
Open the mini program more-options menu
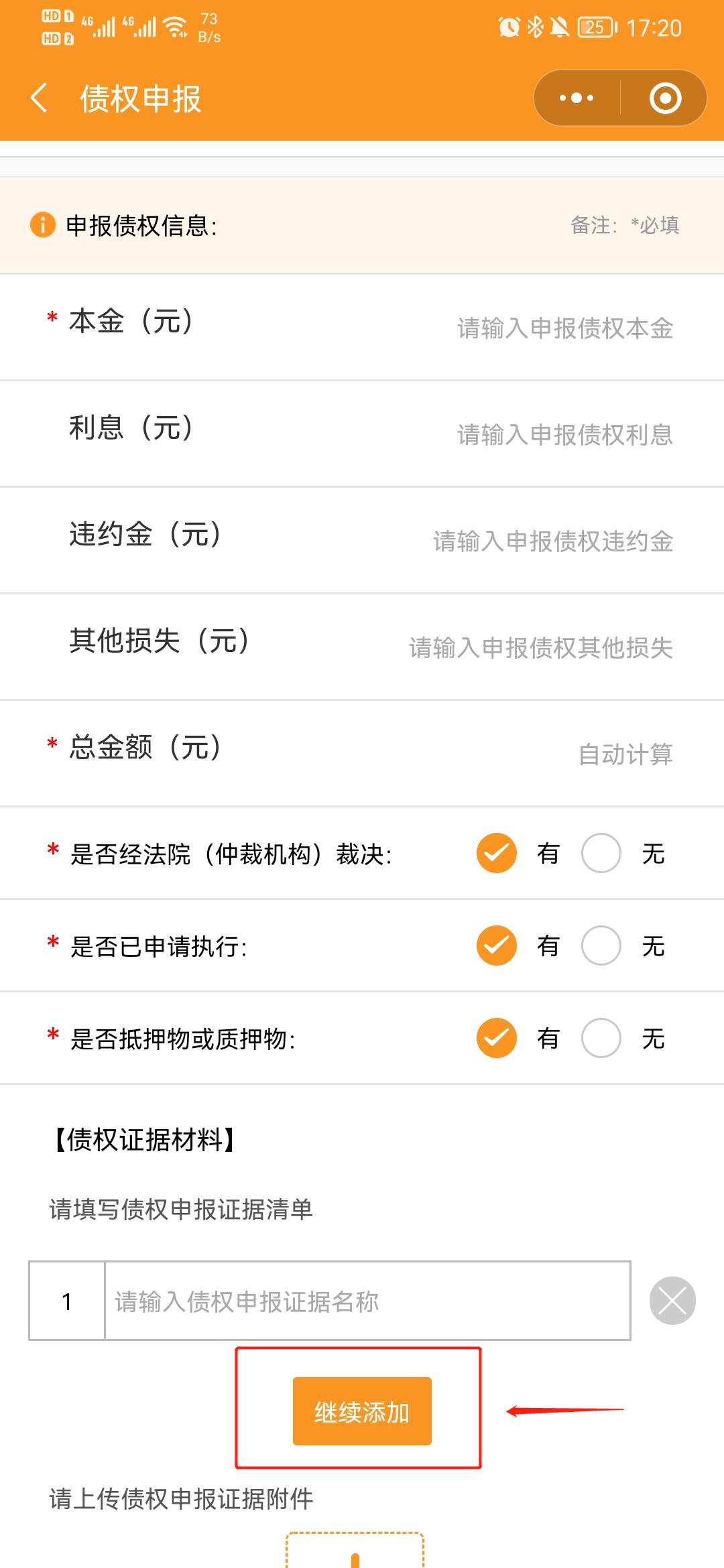pos(577,99)
